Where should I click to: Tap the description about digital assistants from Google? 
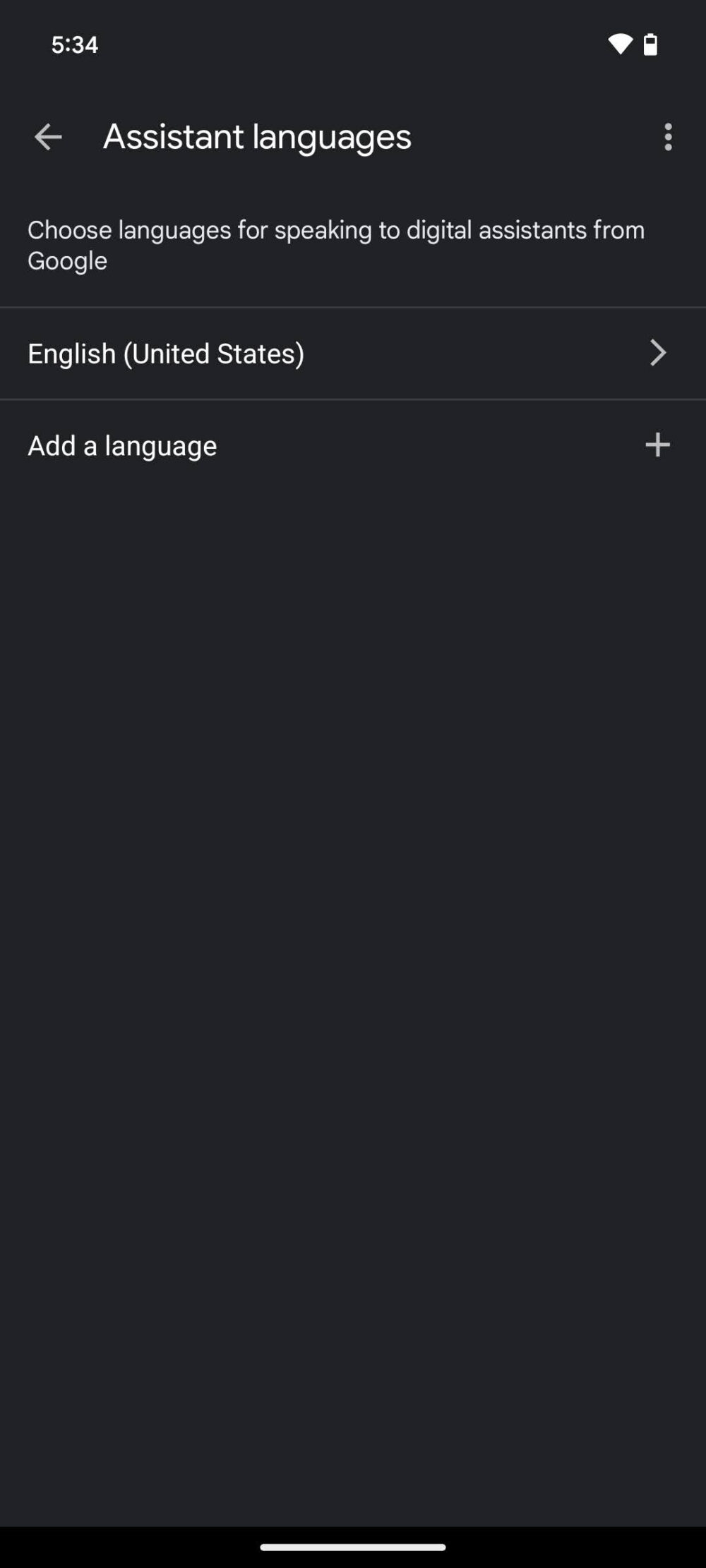tap(337, 244)
